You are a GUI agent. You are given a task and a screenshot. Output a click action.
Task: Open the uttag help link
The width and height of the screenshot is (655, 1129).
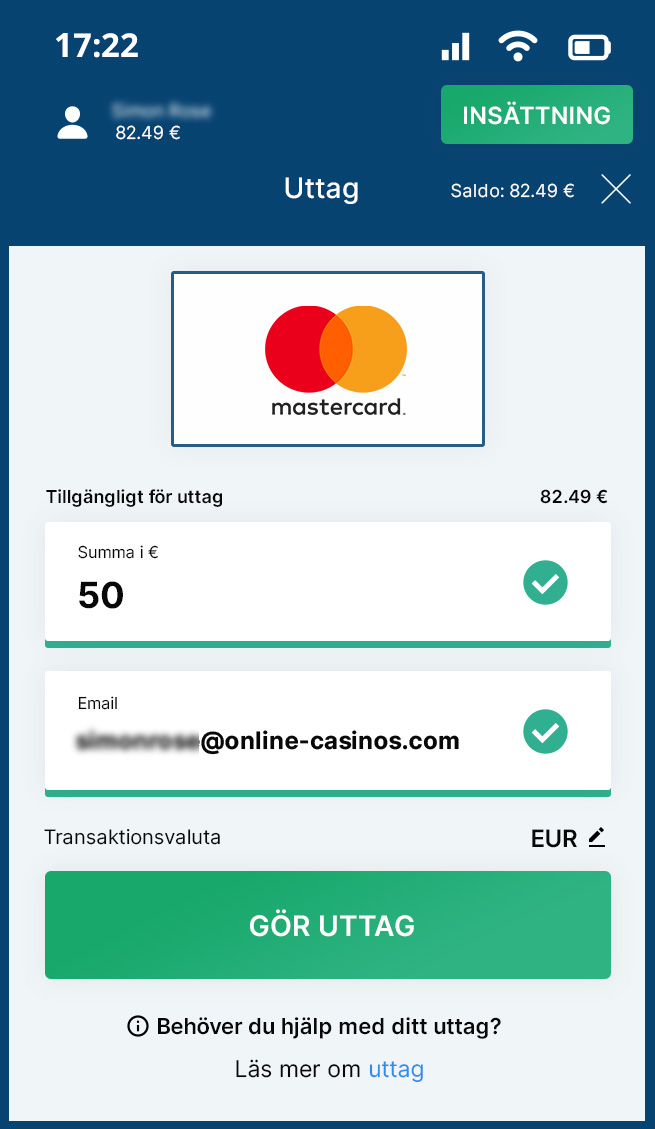[x=396, y=1070]
